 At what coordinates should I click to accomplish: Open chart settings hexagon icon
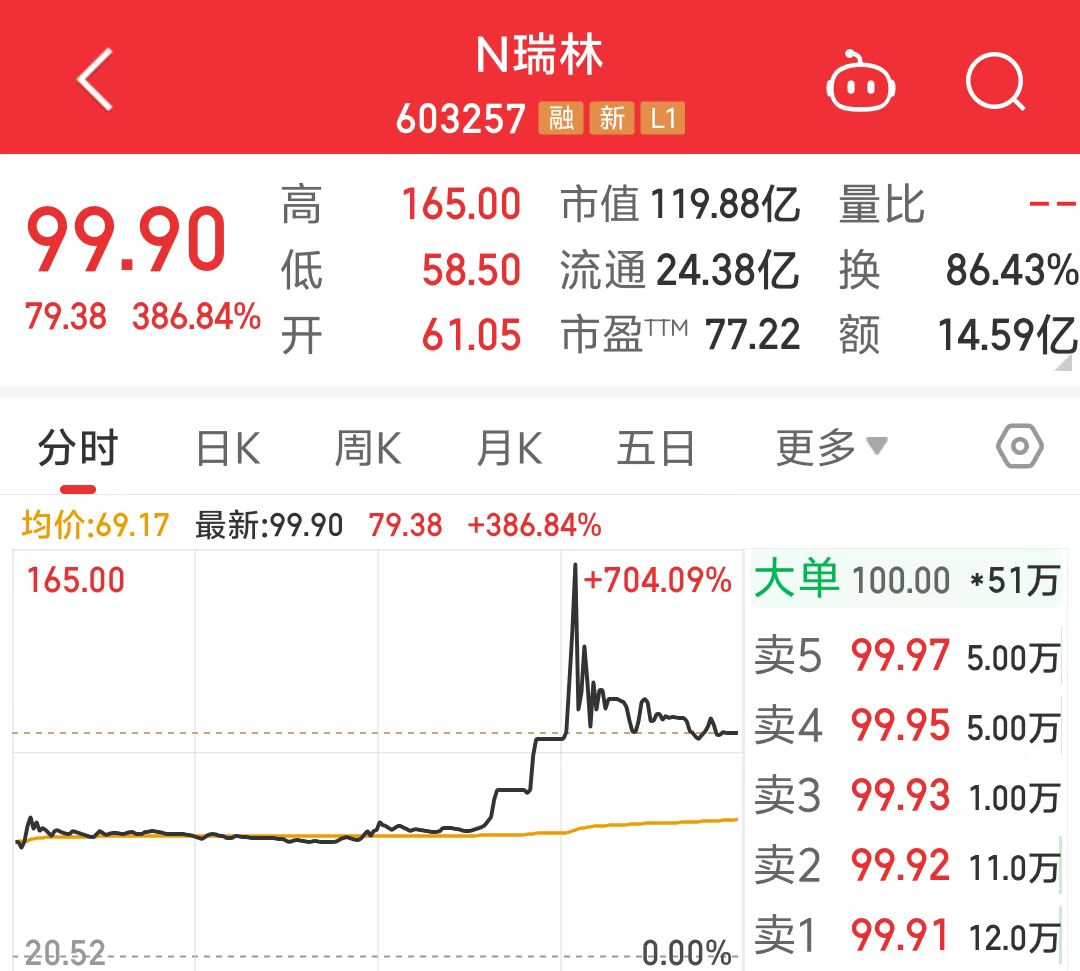click(x=1020, y=446)
